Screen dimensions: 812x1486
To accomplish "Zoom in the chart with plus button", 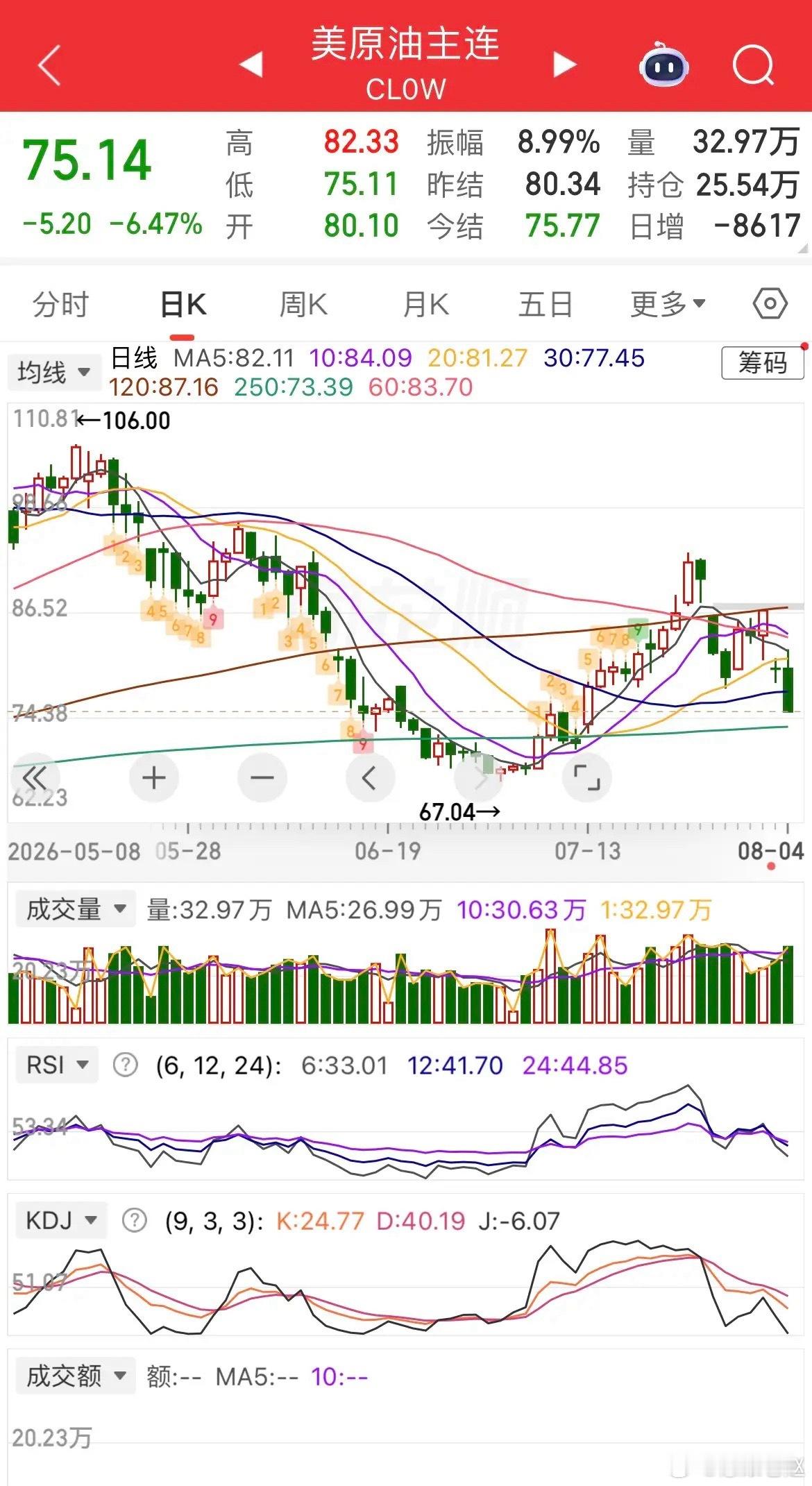I will [153, 777].
